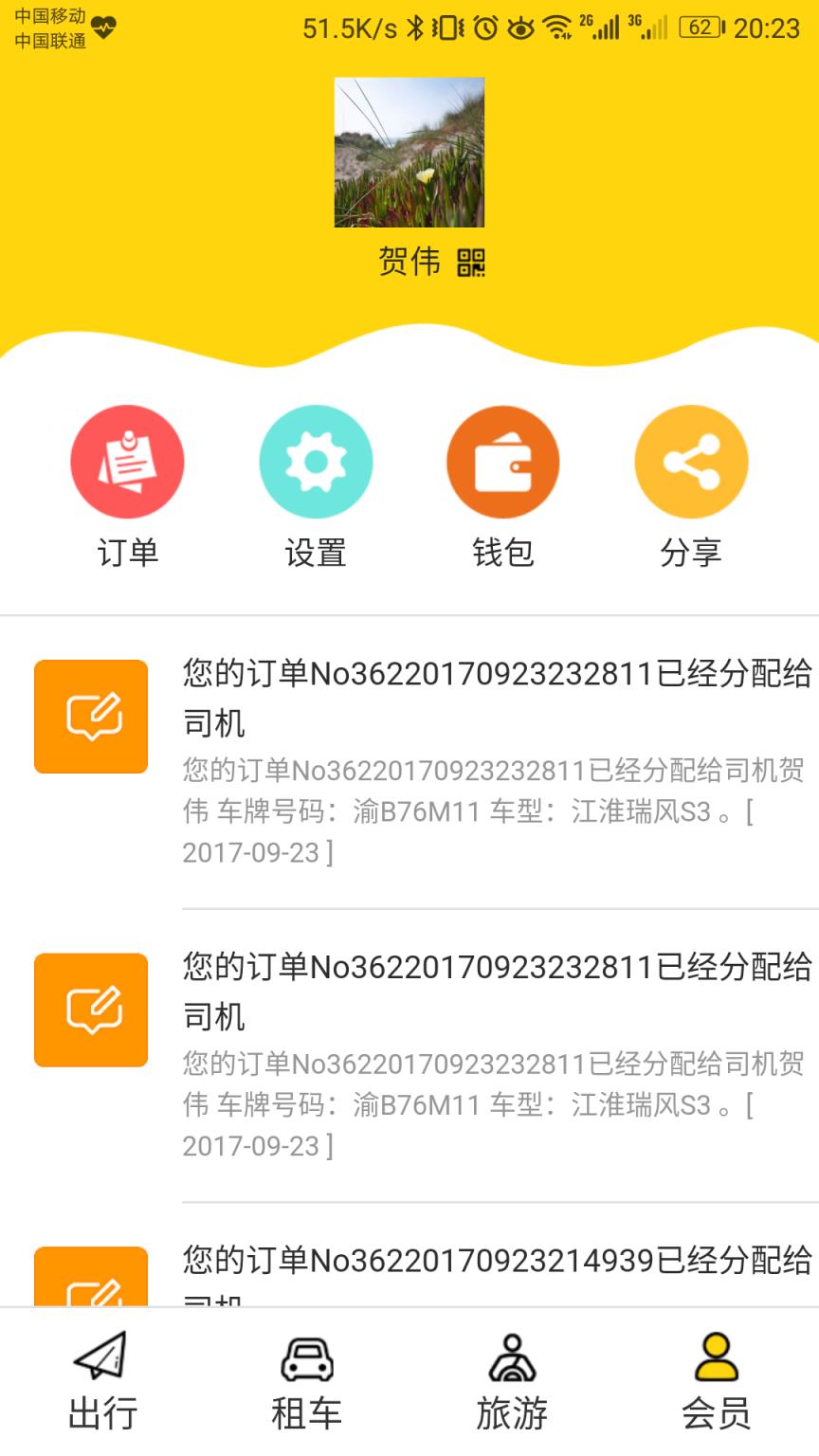
Task: Open the 设置 settings icon
Action: tap(316, 461)
